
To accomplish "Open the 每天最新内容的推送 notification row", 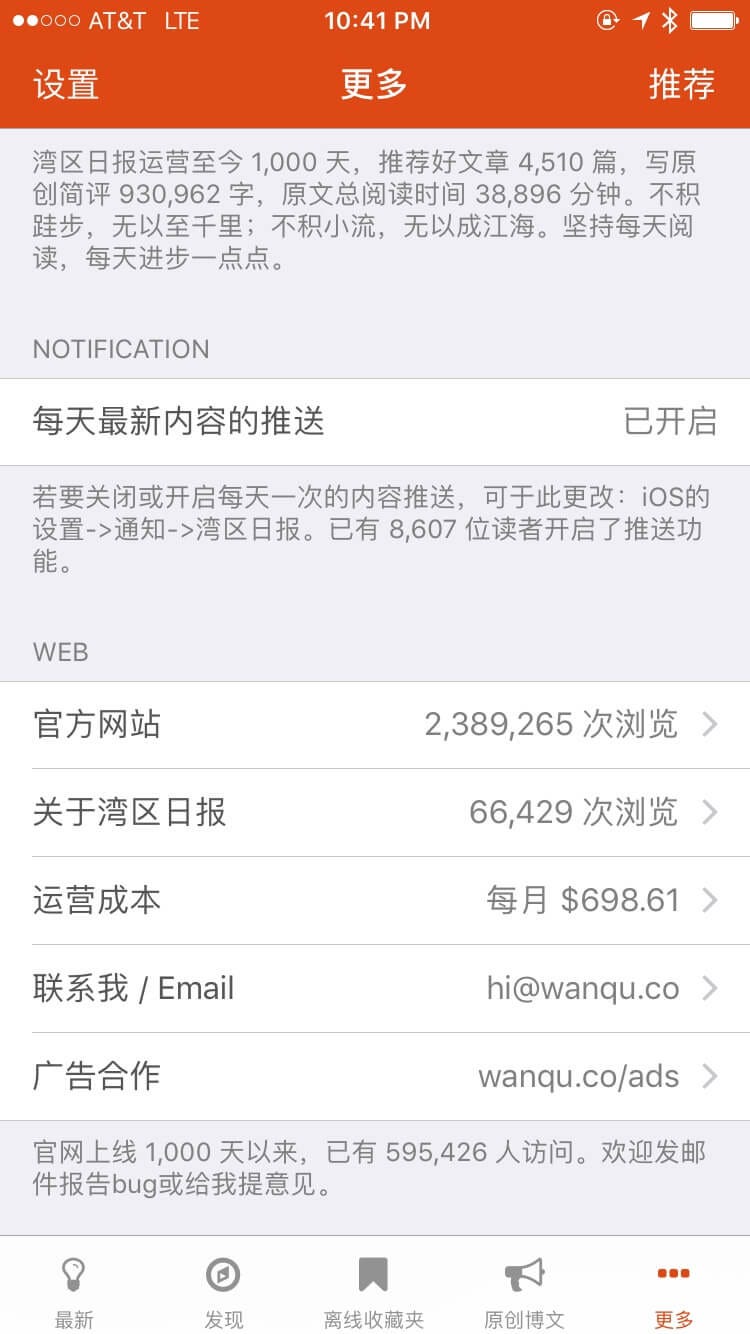I will pos(375,421).
